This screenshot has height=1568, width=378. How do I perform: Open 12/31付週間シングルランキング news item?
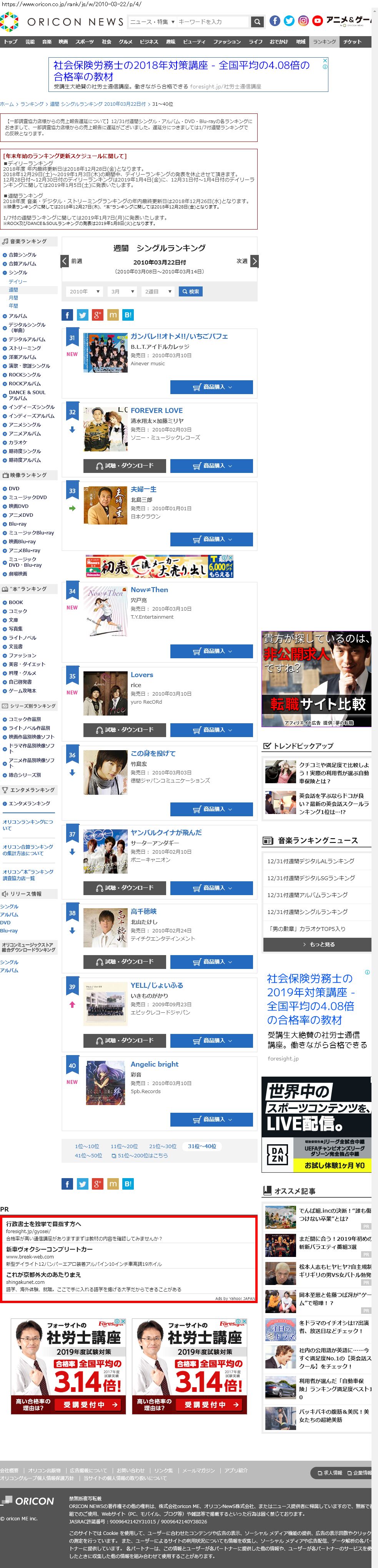pyautogui.click(x=307, y=912)
